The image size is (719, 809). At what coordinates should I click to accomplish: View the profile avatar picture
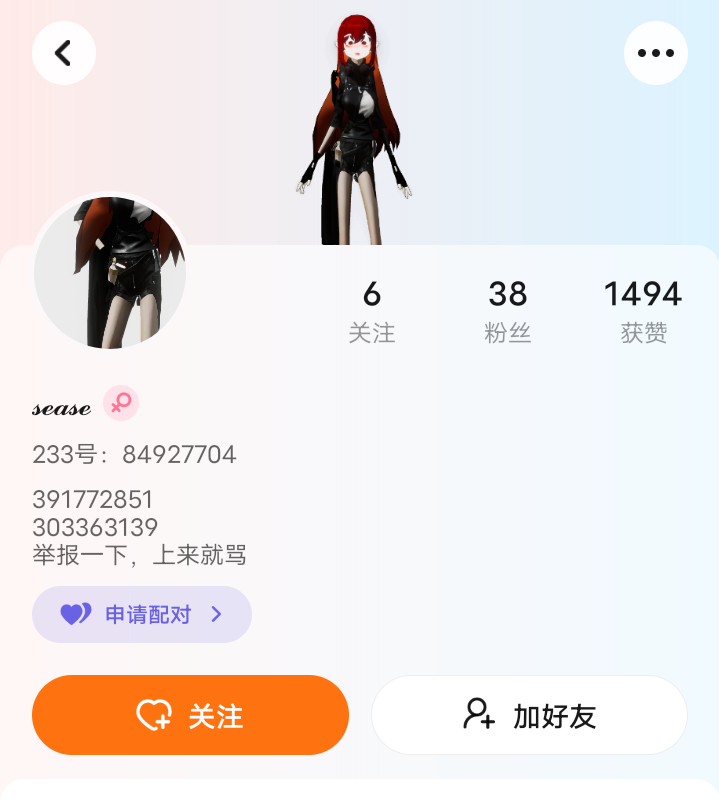tap(110, 272)
